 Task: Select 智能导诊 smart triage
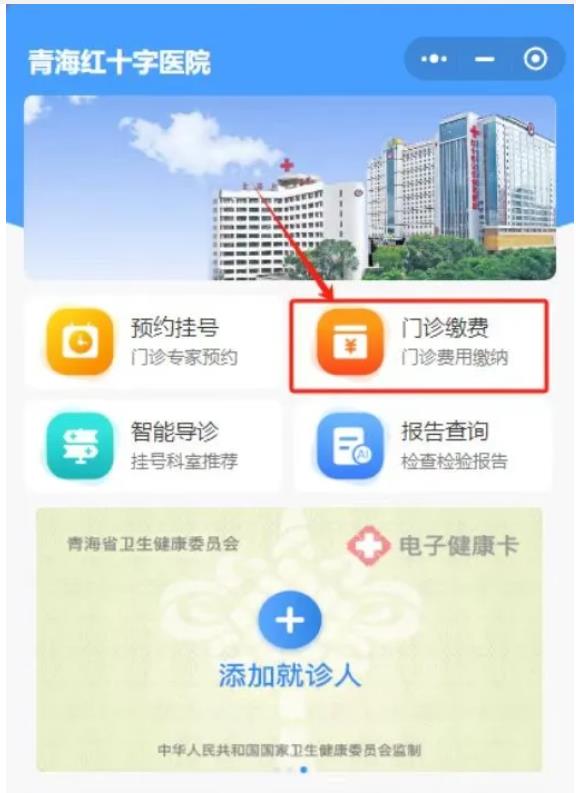pyautogui.click(x=154, y=446)
